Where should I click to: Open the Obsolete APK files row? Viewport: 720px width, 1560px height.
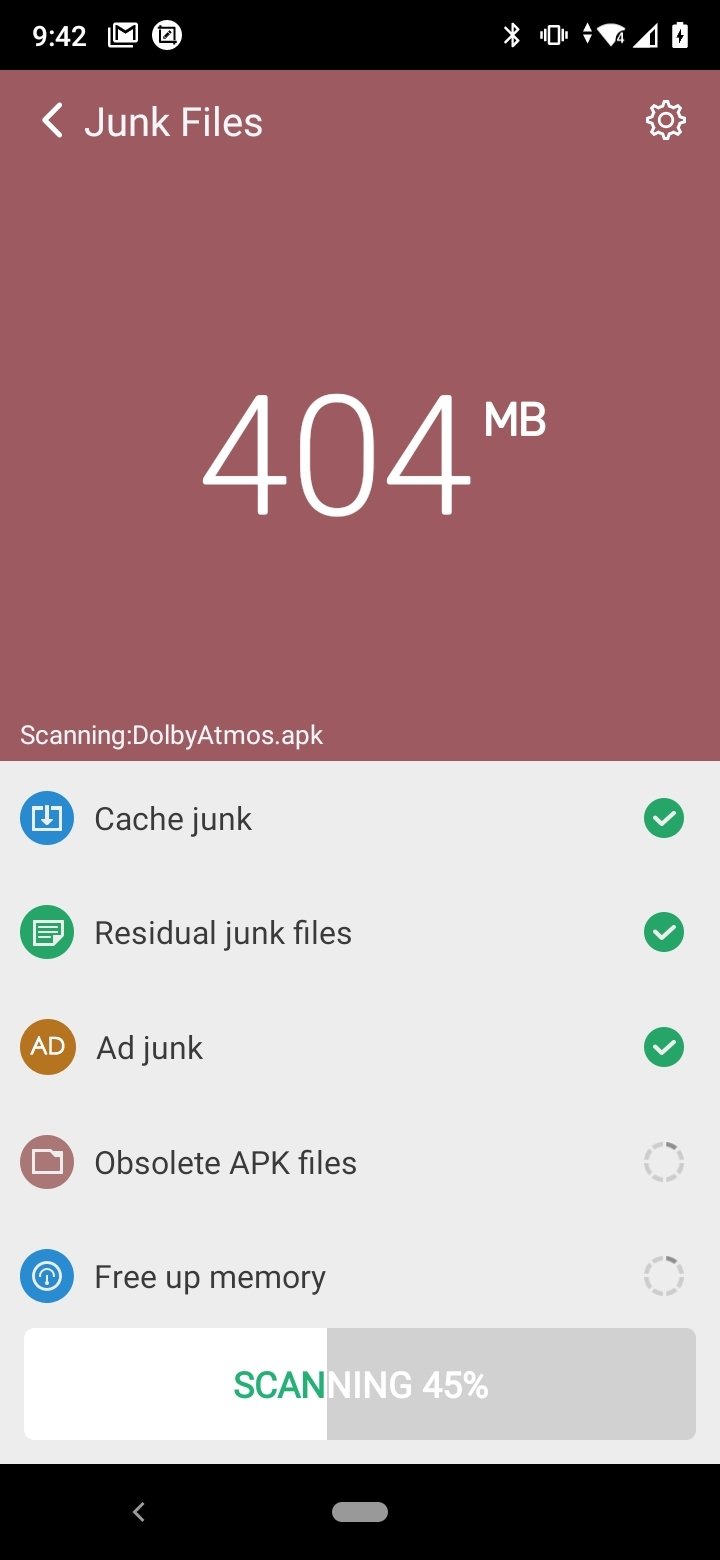360,1163
